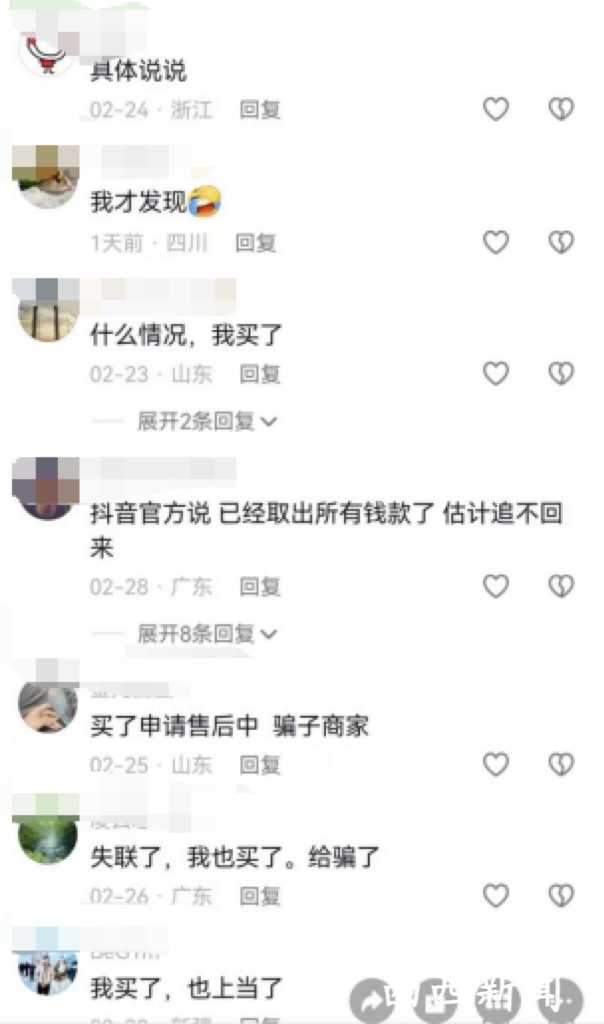Open avatar of "我才发现" commenter
Image resolution: width=604 pixels, height=1024 pixels.
tap(47, 180)
